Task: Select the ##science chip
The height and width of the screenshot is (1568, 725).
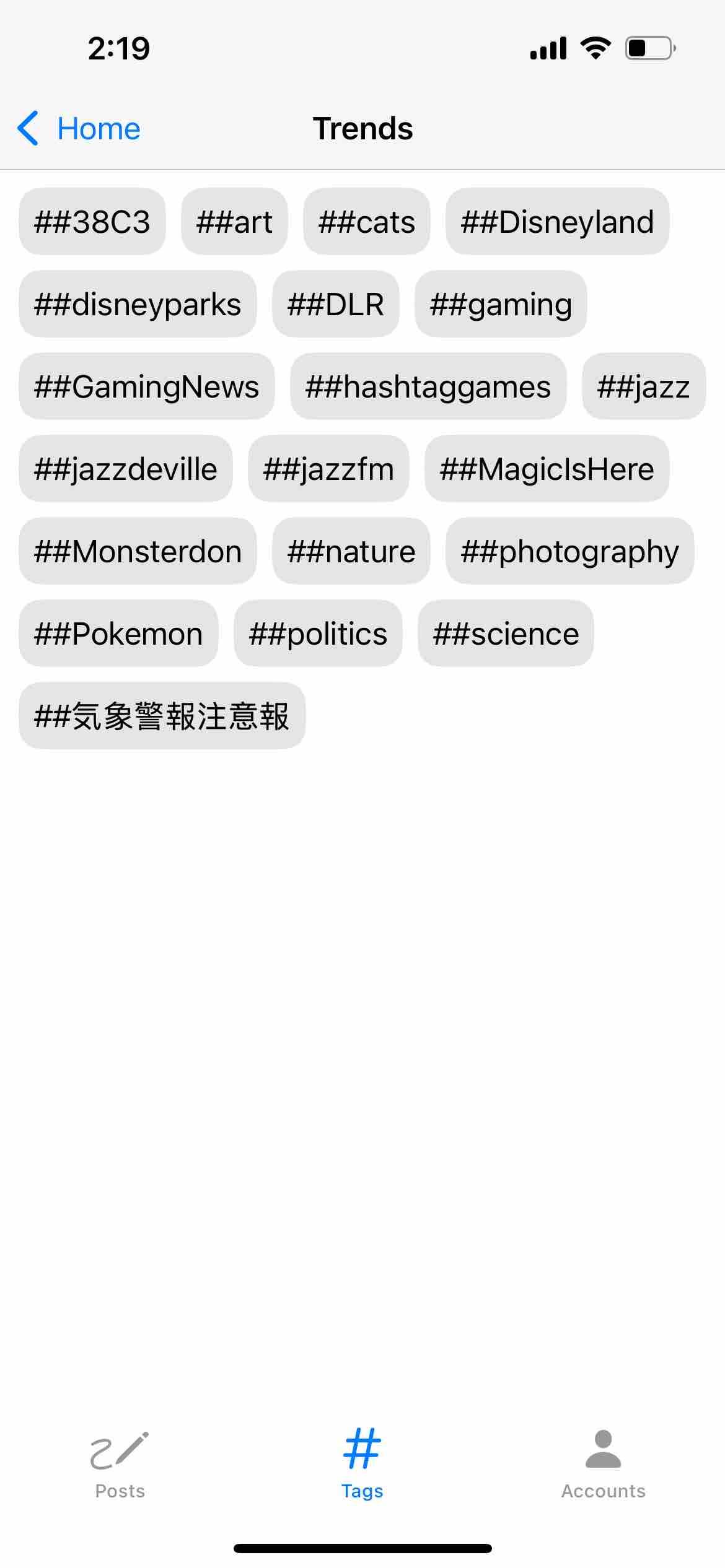Action: [506, 634]
